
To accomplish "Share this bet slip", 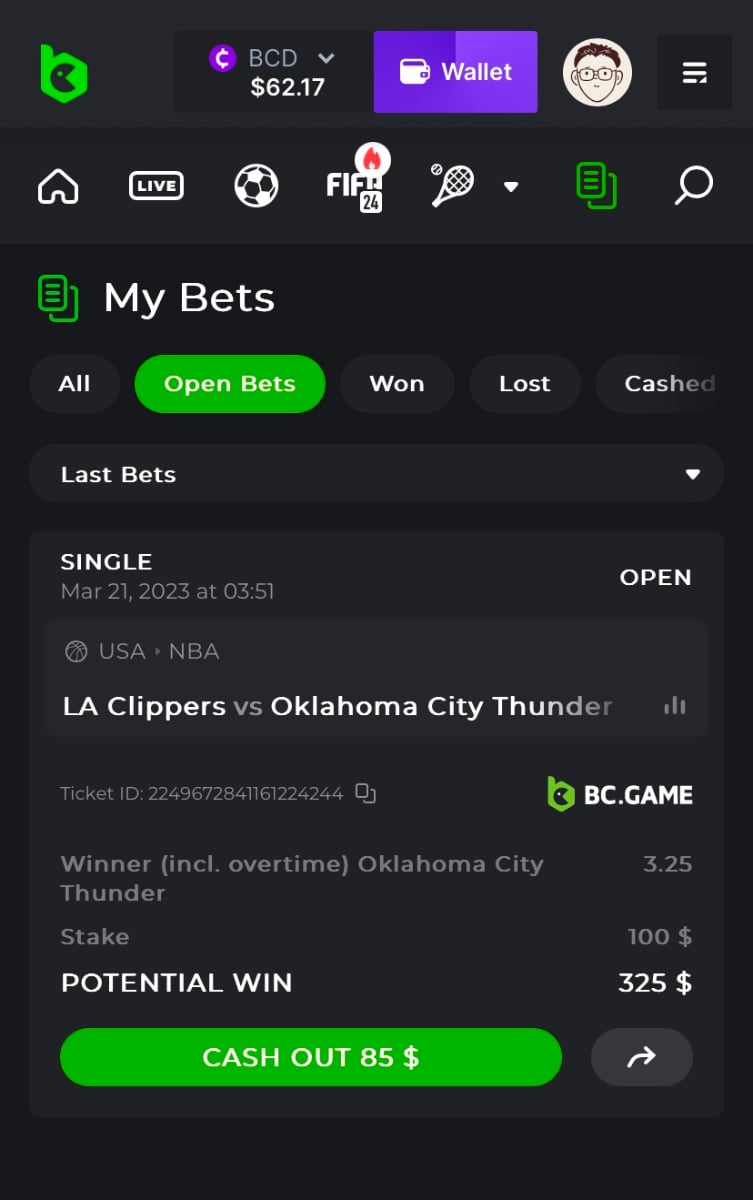I will click(x=641, y=1057).
